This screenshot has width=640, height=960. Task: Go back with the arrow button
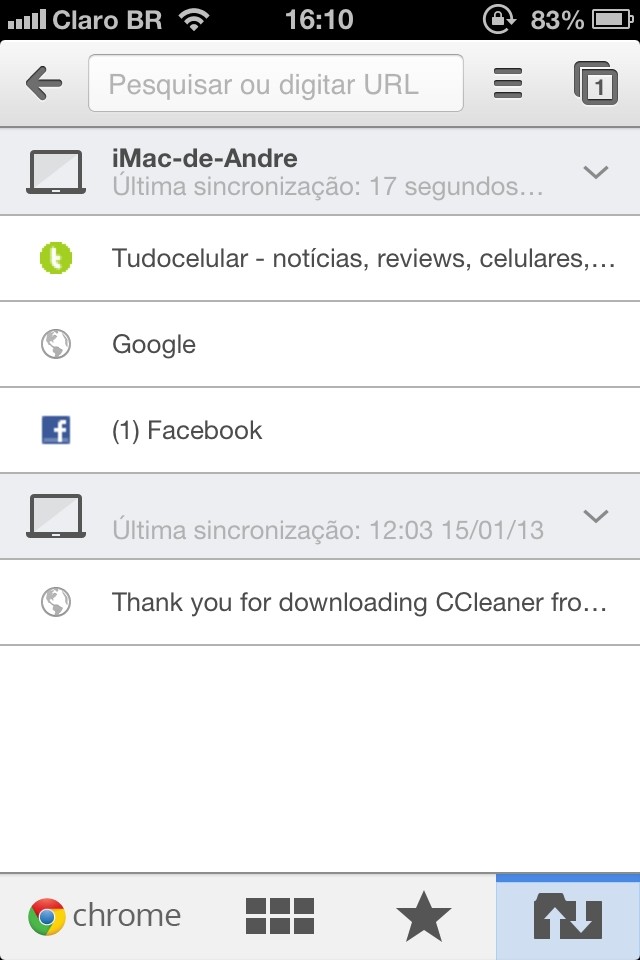click(x=44, y=84)
